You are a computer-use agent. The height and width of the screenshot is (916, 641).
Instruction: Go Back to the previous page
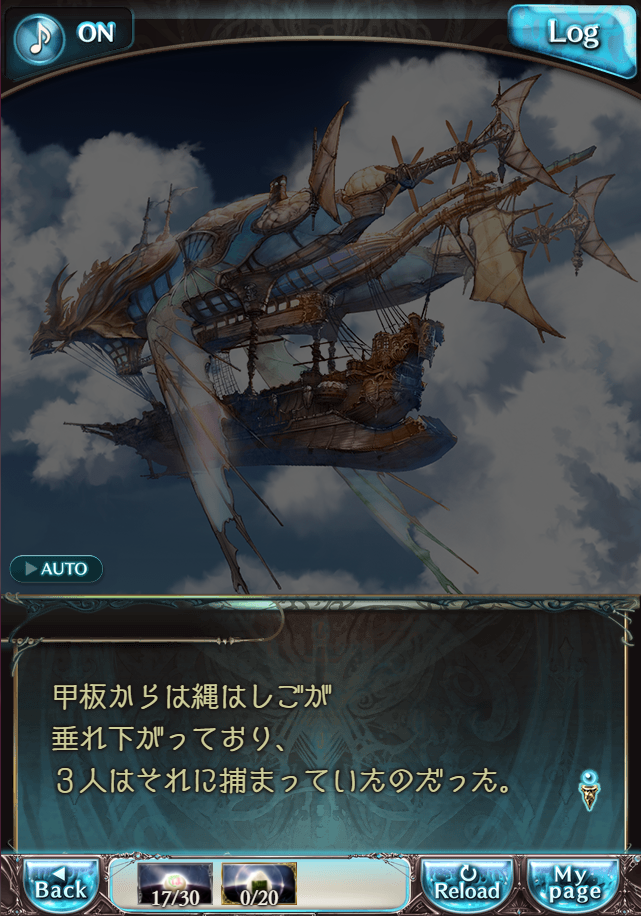tap(61, 884)
